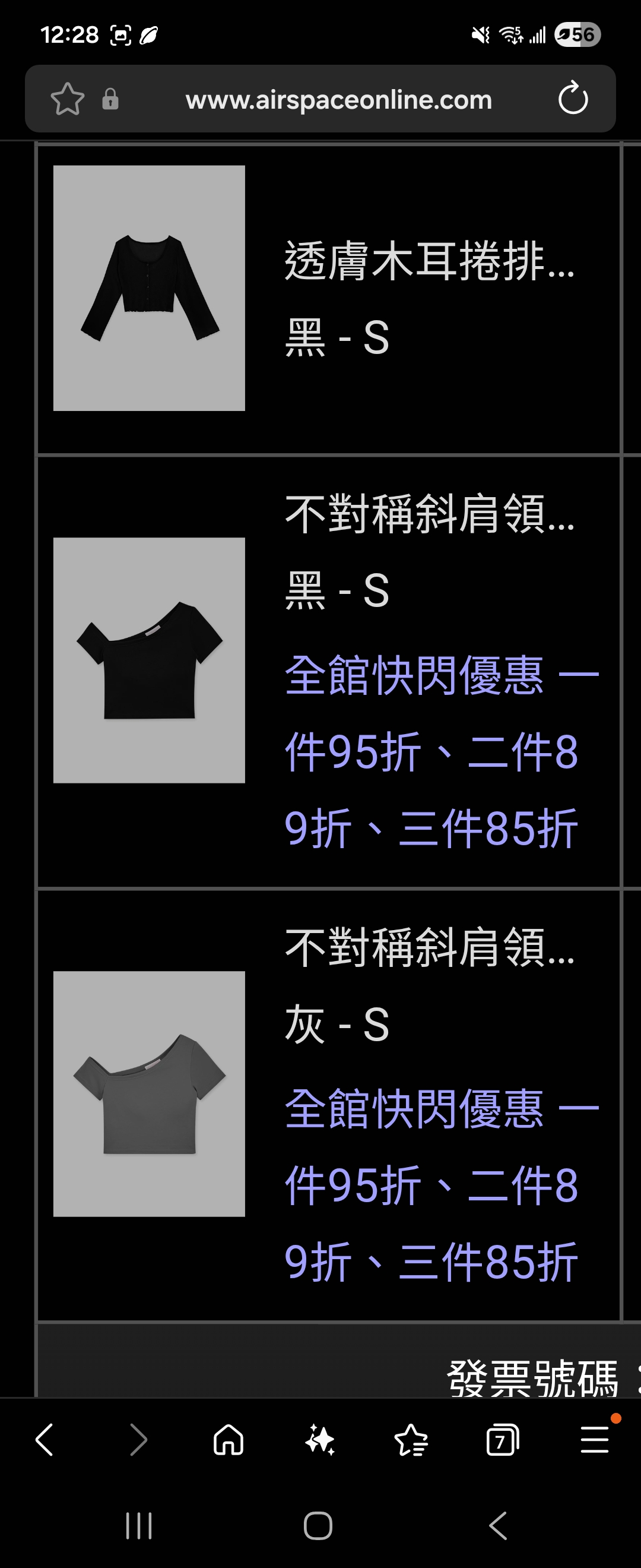Open the 不對稱斜肩領 黑 - S product image

[149, 660]
